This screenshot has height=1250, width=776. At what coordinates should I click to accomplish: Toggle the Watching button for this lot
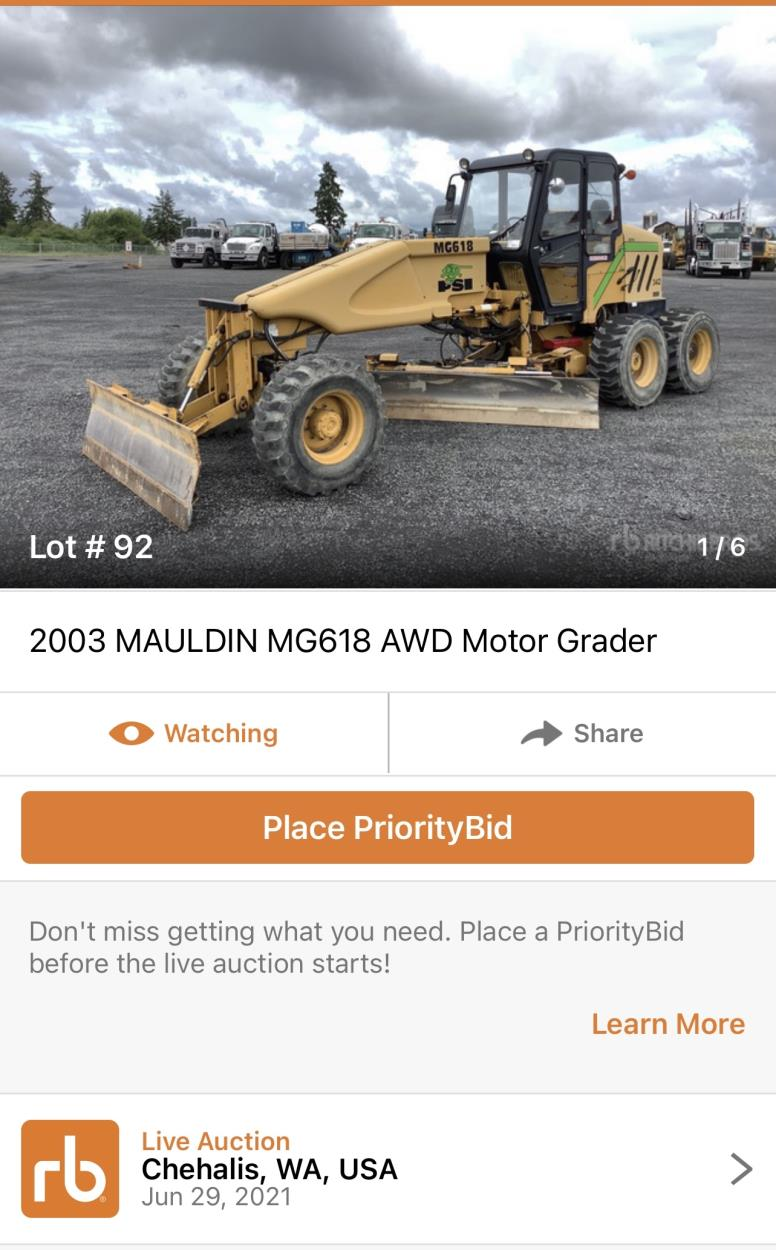(x=194, y=733)
